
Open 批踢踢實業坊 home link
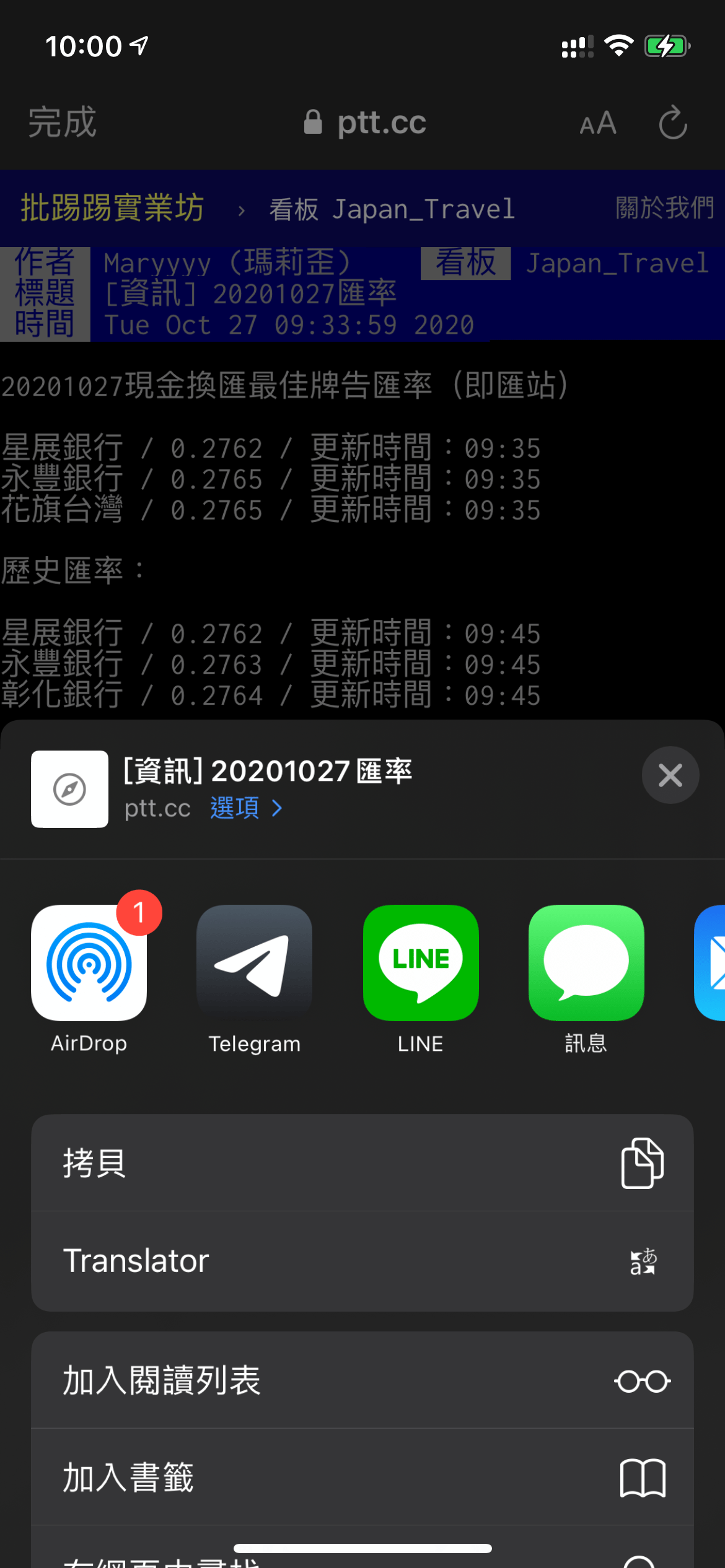(x=112, y=207)
